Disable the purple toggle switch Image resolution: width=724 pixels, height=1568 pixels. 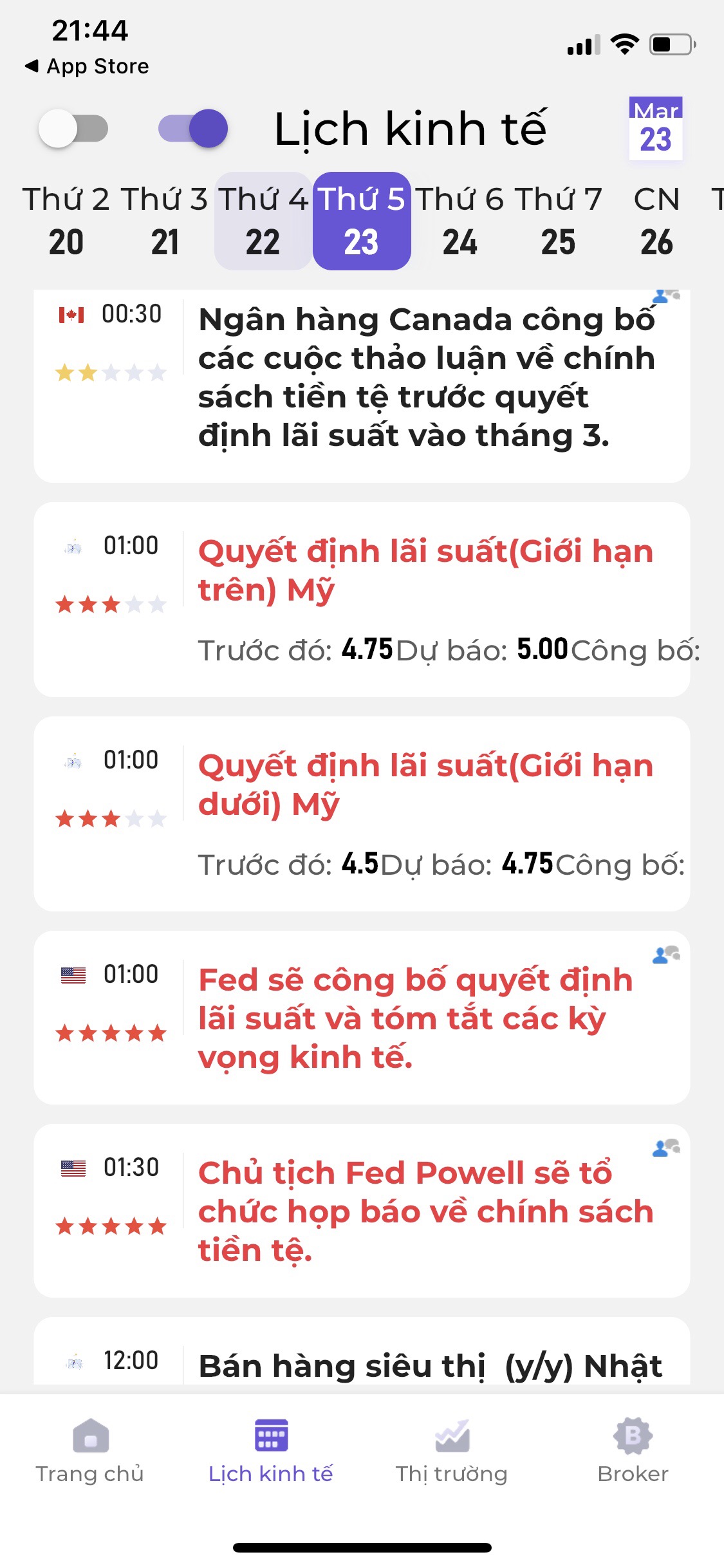[x=193, y=129]
